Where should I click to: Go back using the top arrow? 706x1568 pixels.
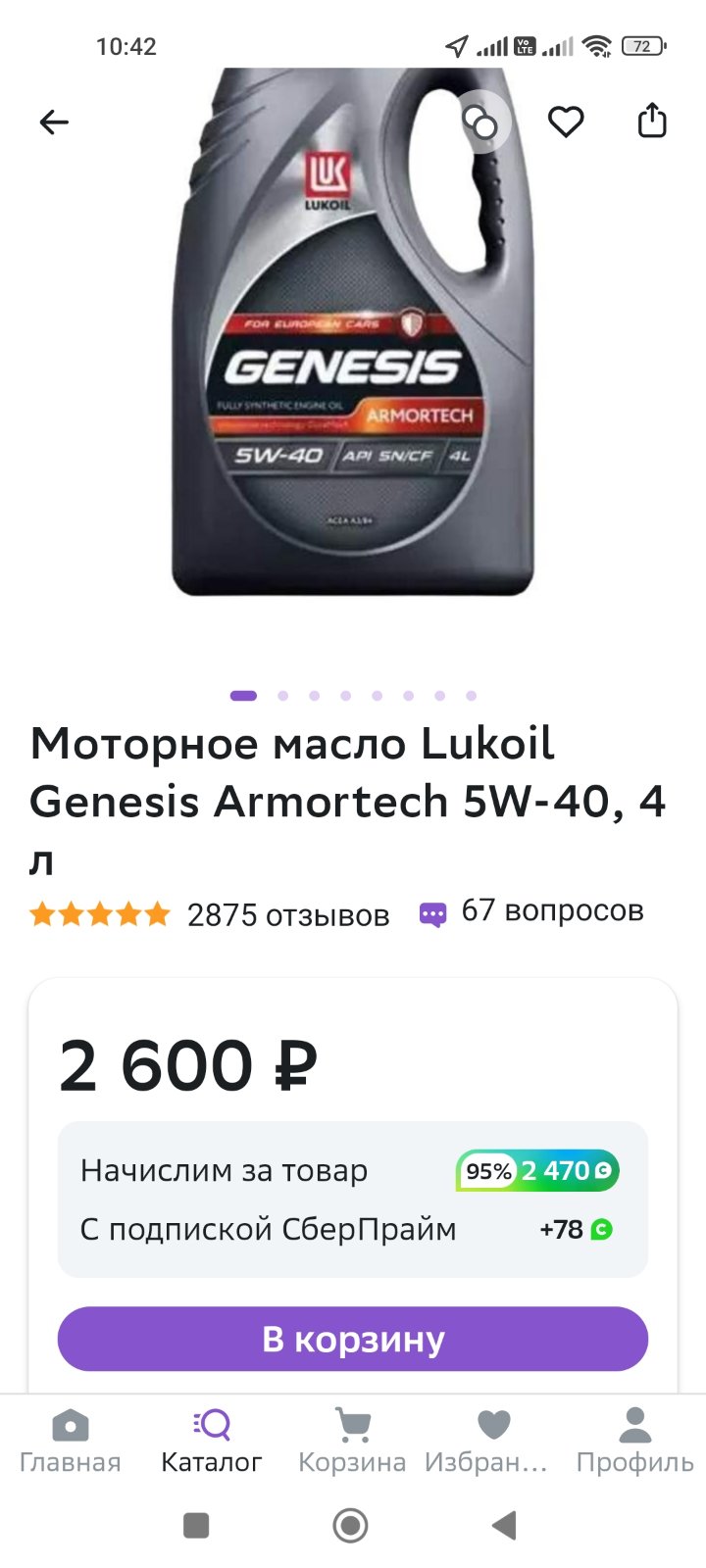(x=54, y=122)
